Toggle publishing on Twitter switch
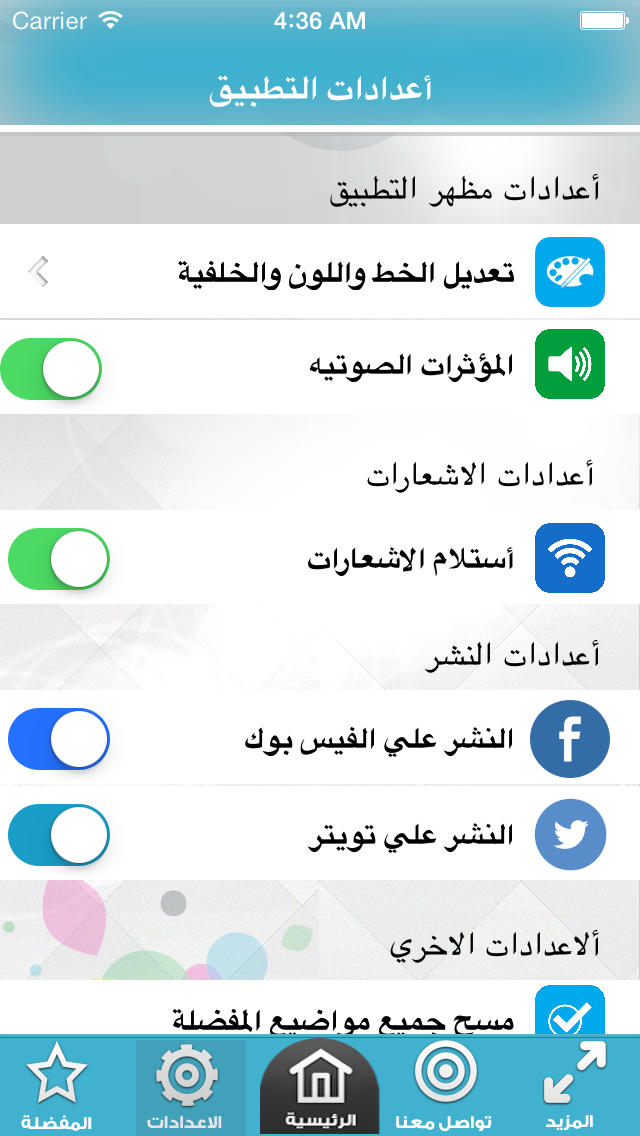The width and height of the screenshot is (640, 1136). point(59,835)
